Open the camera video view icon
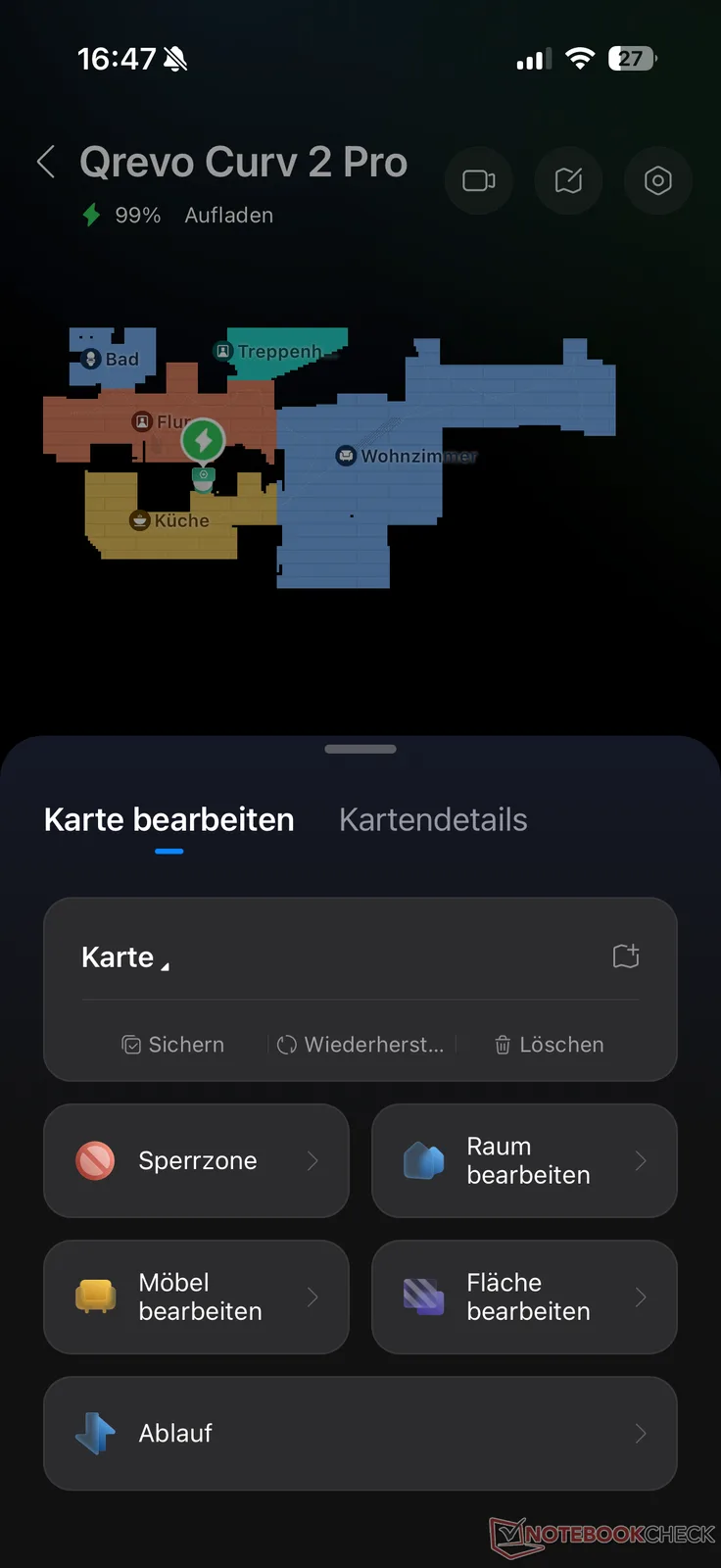Screen dimensions: 721x1568 point(479,180)
